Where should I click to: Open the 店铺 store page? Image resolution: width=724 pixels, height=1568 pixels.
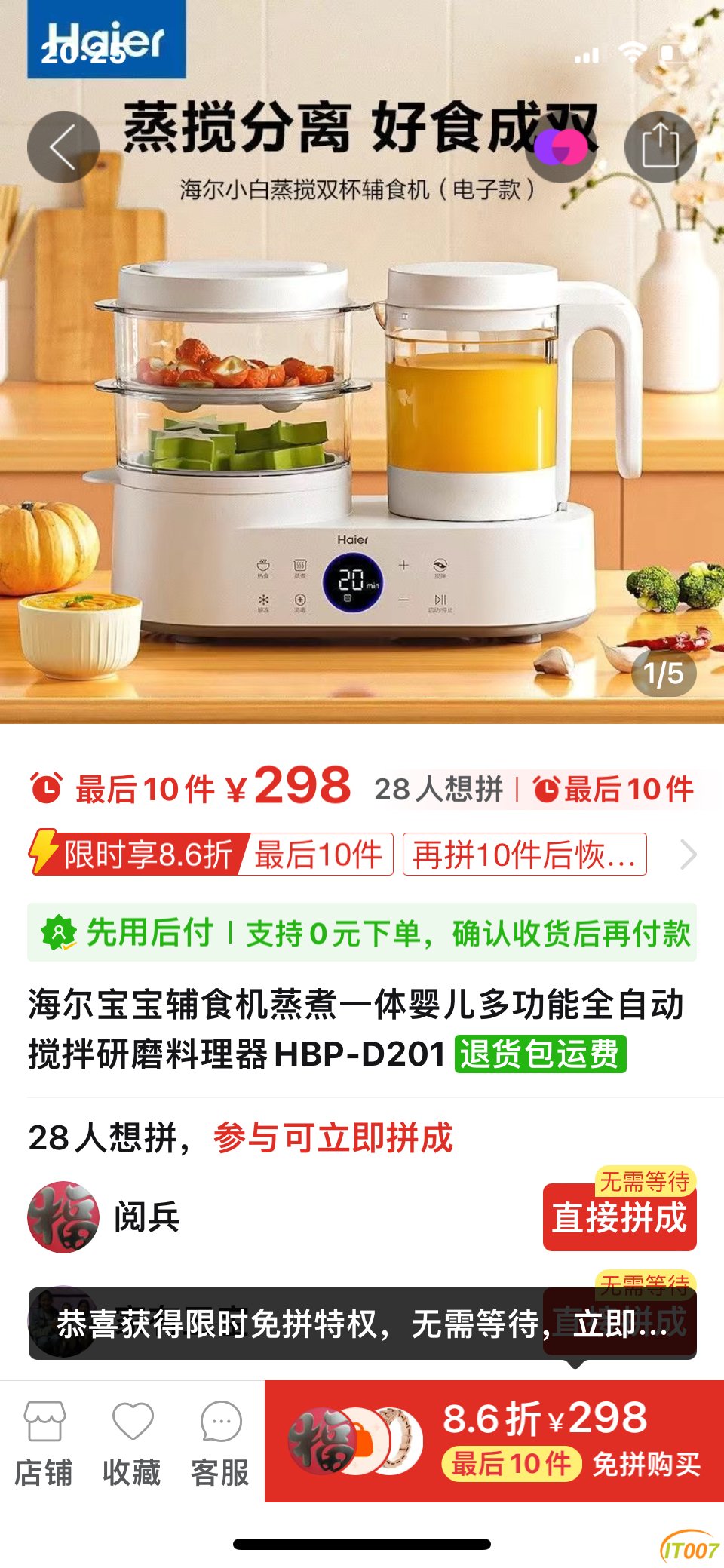point(44,1442)
